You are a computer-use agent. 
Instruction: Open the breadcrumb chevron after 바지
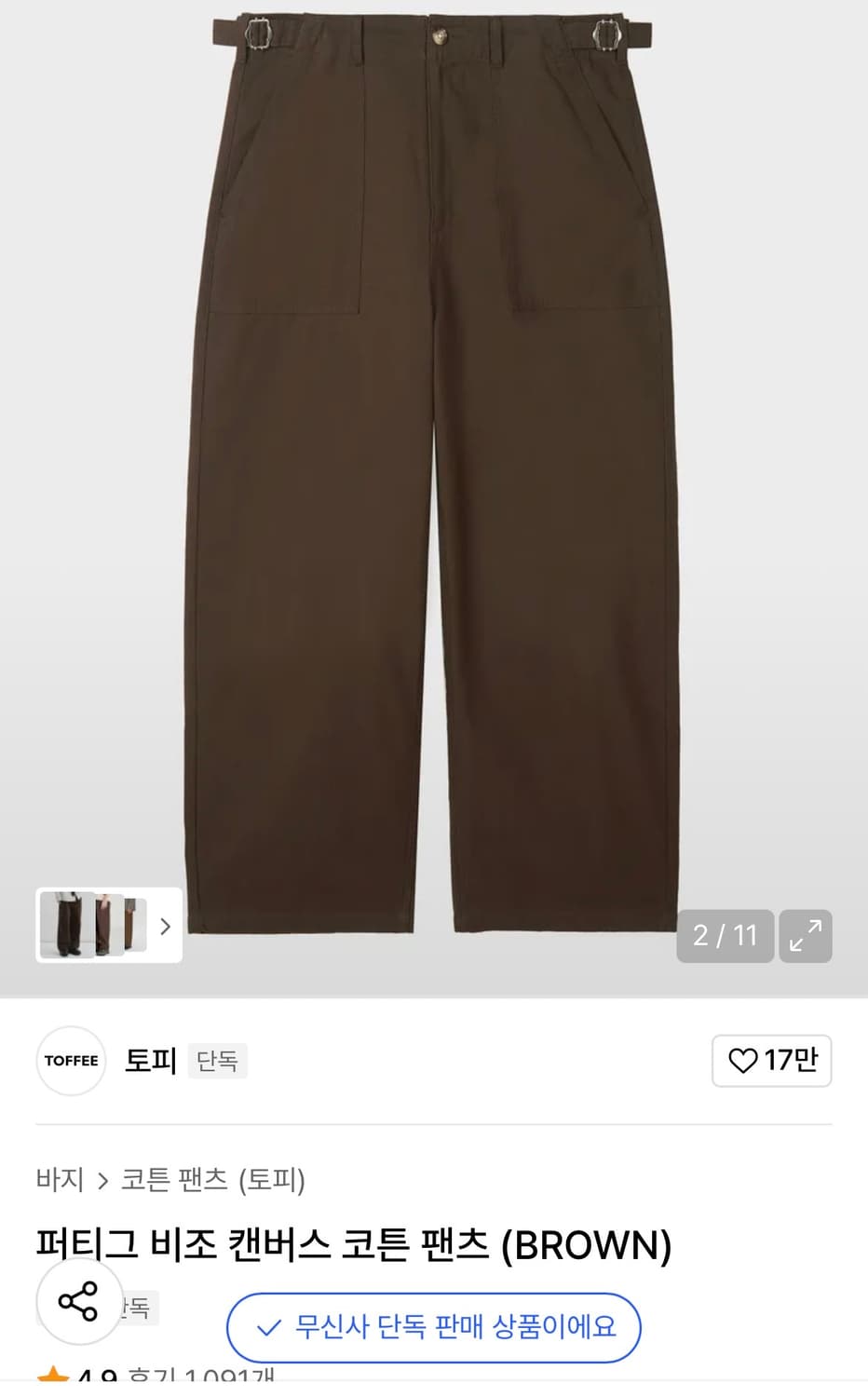(102, 1179)
